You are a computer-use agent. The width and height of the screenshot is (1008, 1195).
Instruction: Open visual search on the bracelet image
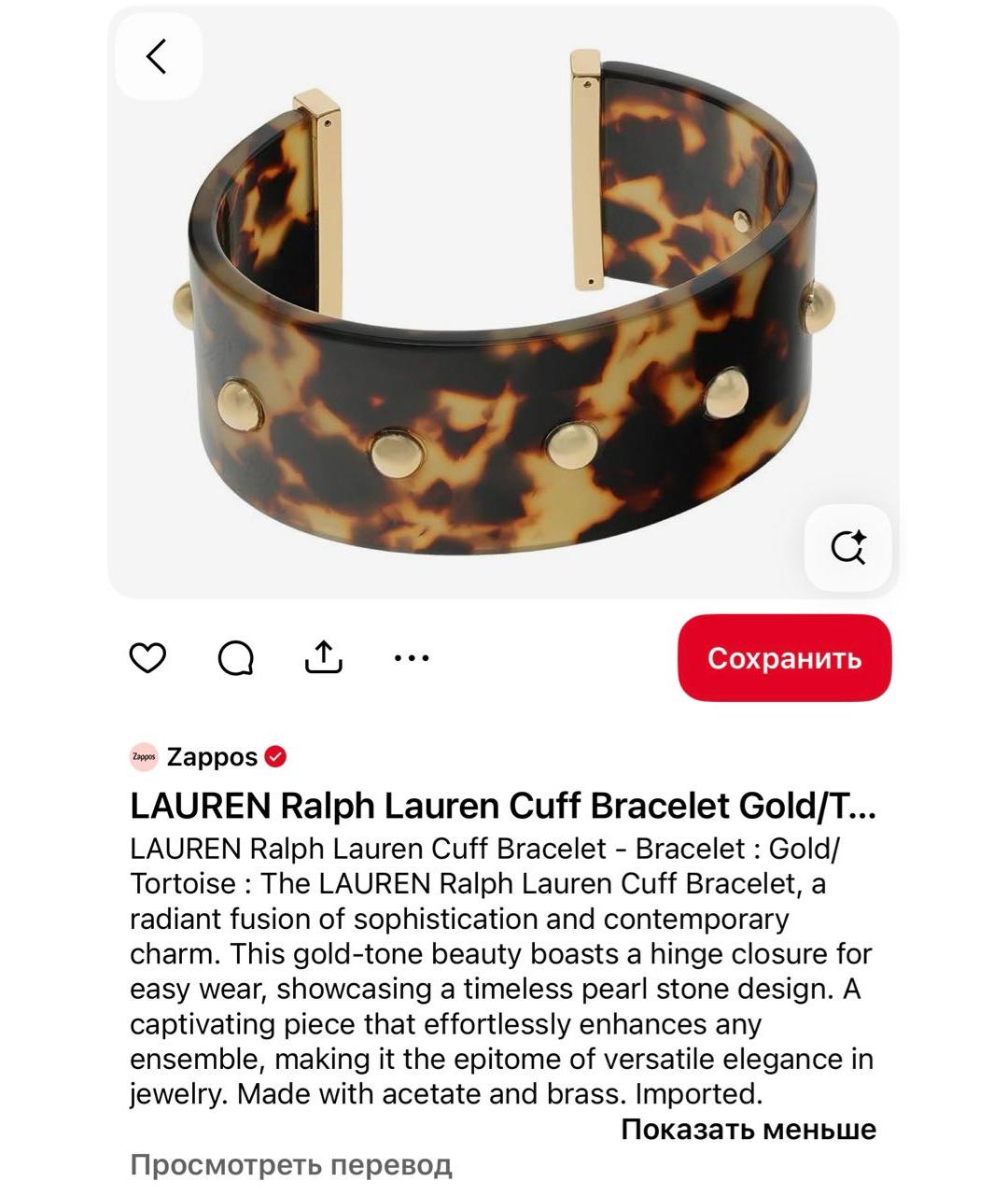pyautogui.click(x=847, y=548)
